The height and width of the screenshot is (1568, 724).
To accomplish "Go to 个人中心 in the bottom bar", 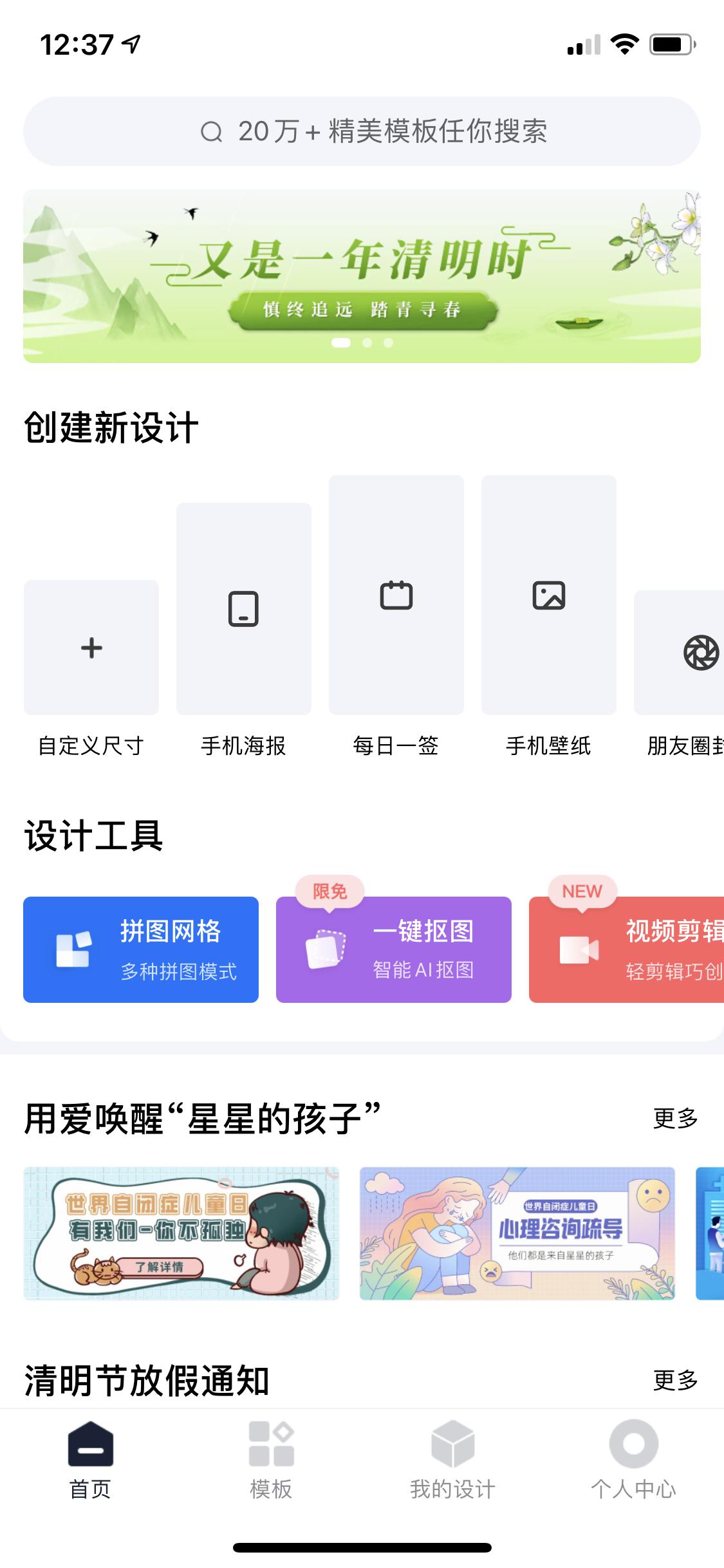I will coord(633,1474).
